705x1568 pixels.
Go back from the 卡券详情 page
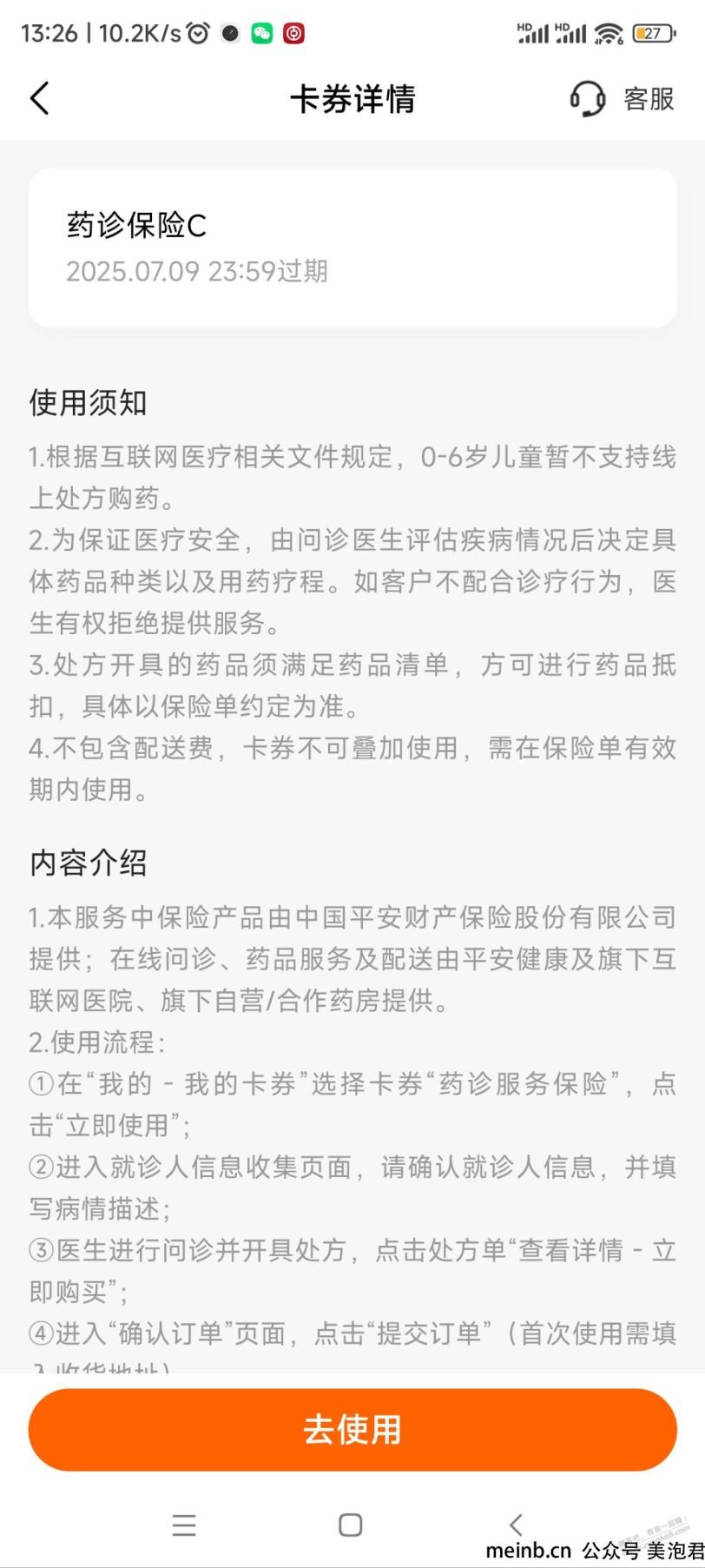40,98
